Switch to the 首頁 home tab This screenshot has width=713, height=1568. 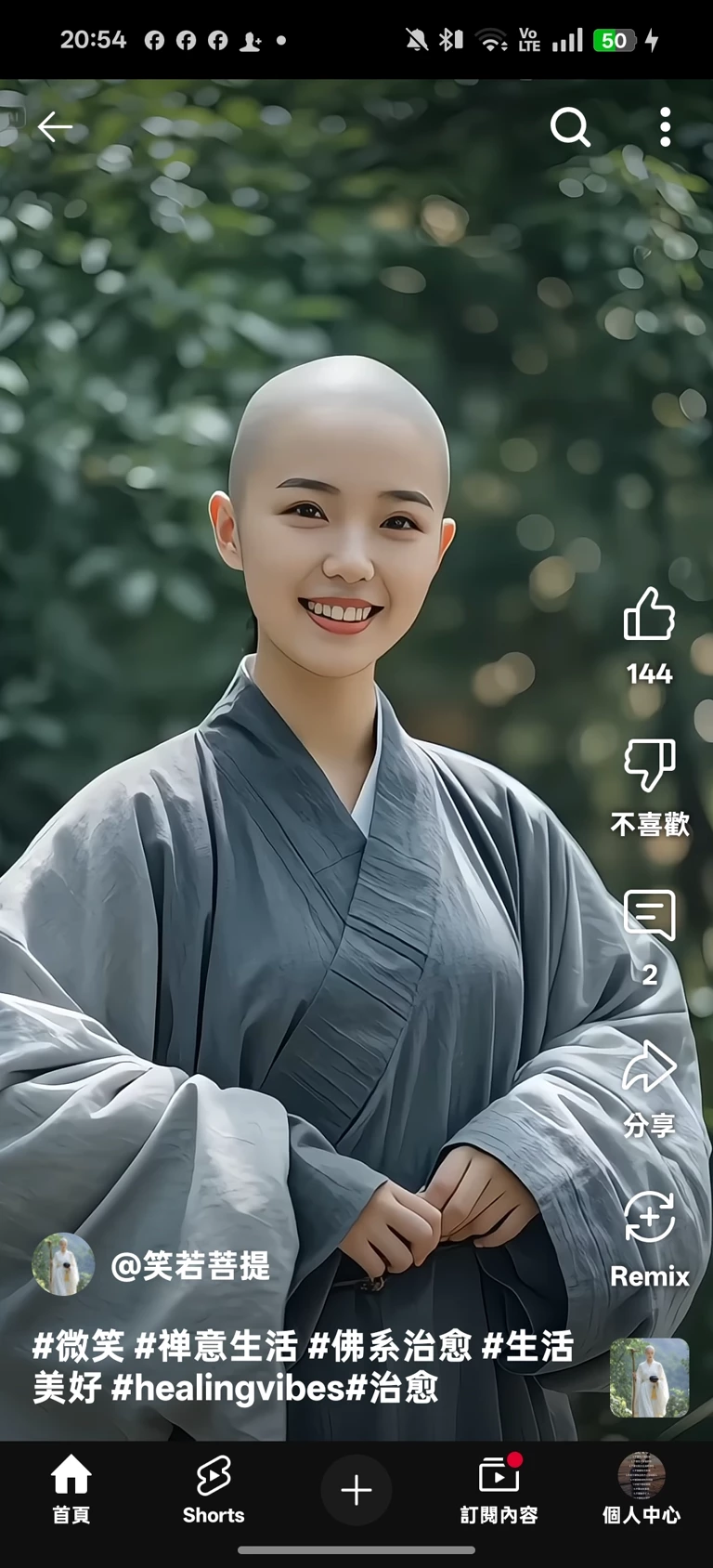[x=71, y=1490]
